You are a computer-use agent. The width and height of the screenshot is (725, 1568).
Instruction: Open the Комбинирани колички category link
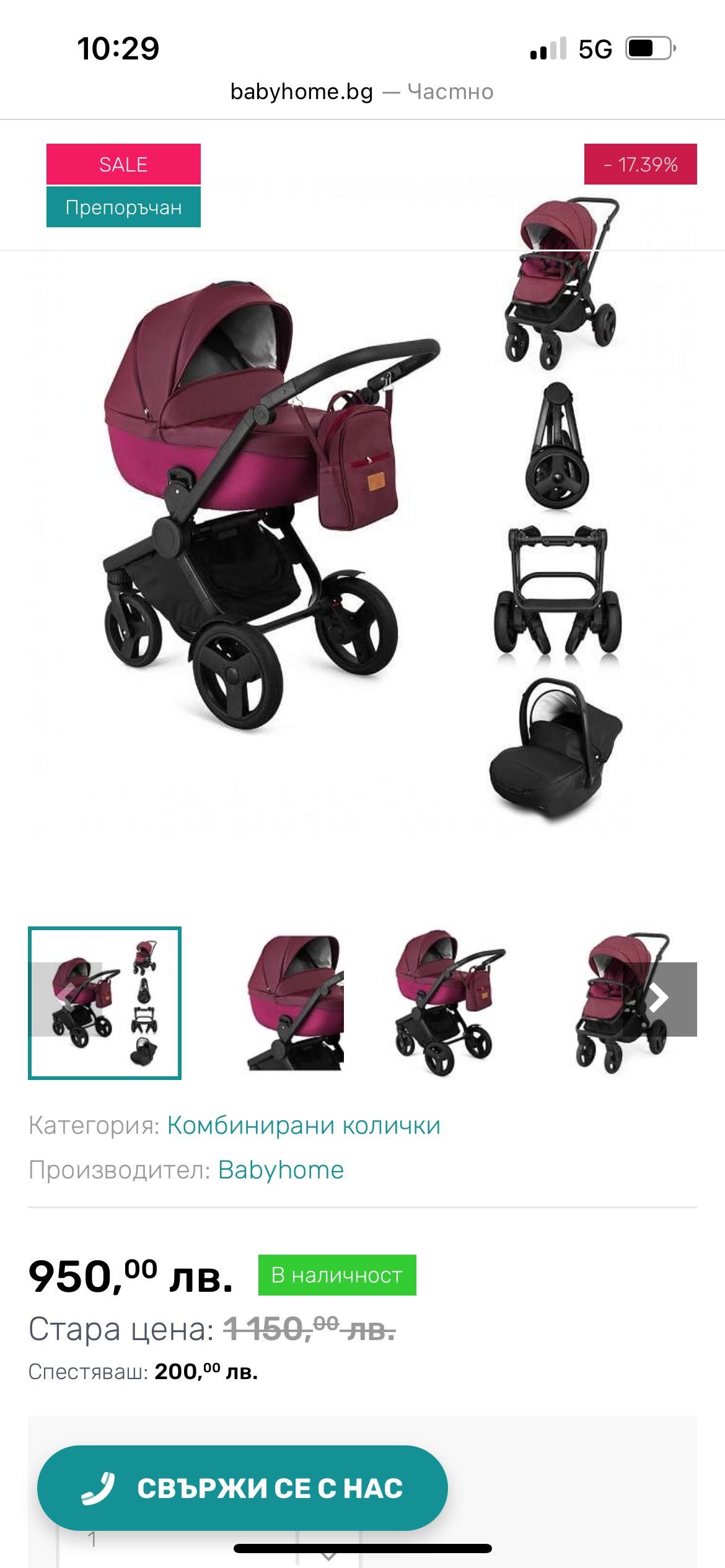click(304, 1125)
